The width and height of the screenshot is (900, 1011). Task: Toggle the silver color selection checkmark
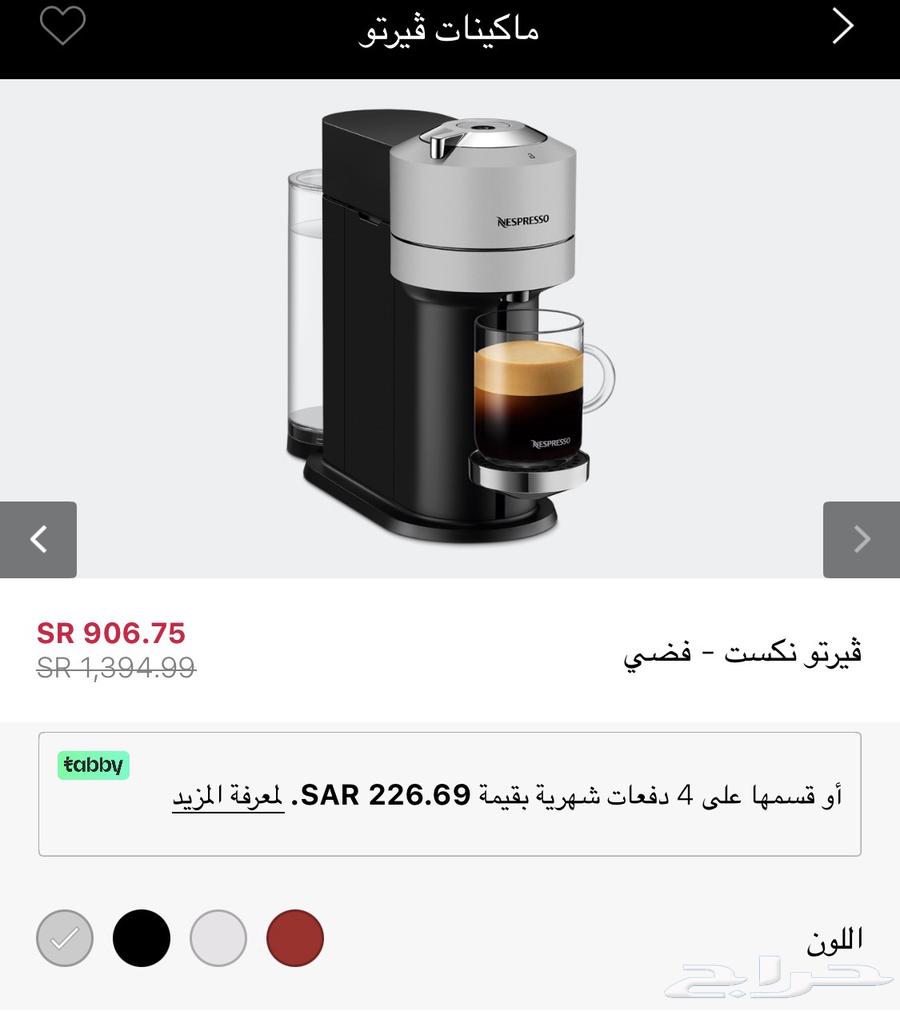point(64,937)
